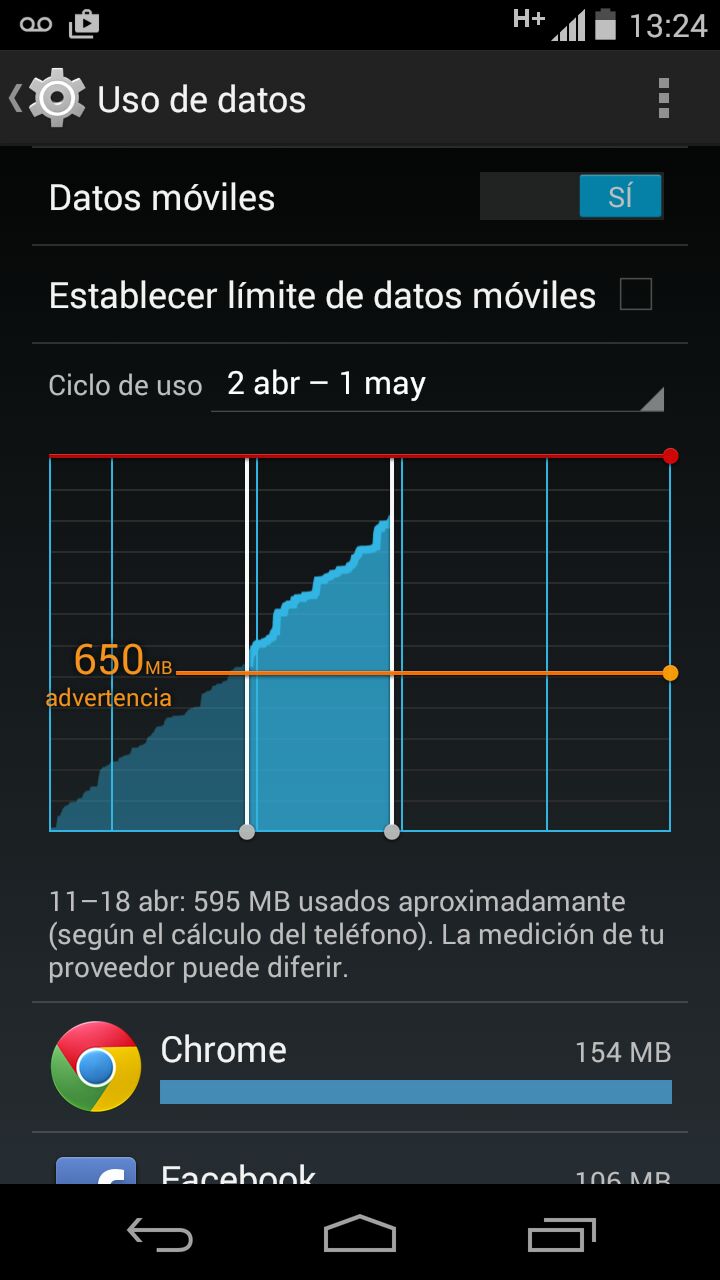
Task: Turn off Datos móviles switch
Action: [571, 197]
